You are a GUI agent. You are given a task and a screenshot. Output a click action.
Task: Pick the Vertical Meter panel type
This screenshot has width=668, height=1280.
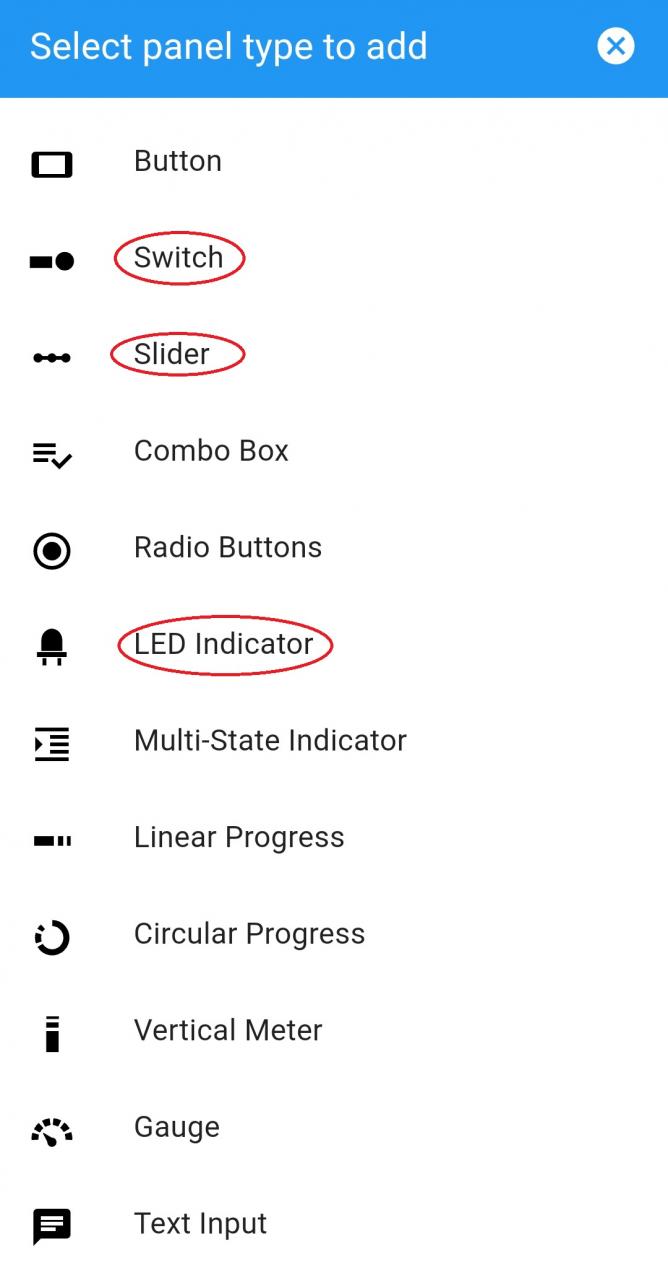(x=334, y=1032)
